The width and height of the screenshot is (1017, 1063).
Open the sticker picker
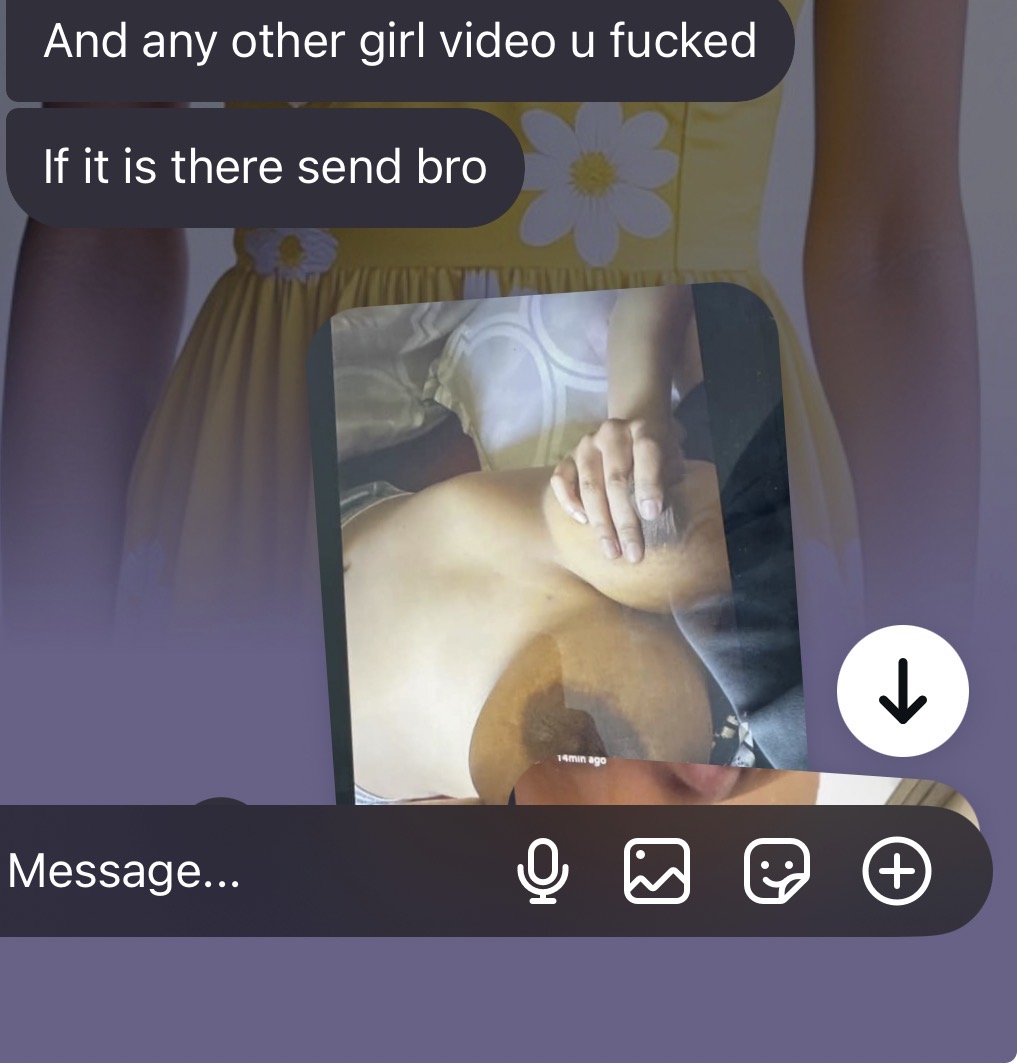point(777,872)
